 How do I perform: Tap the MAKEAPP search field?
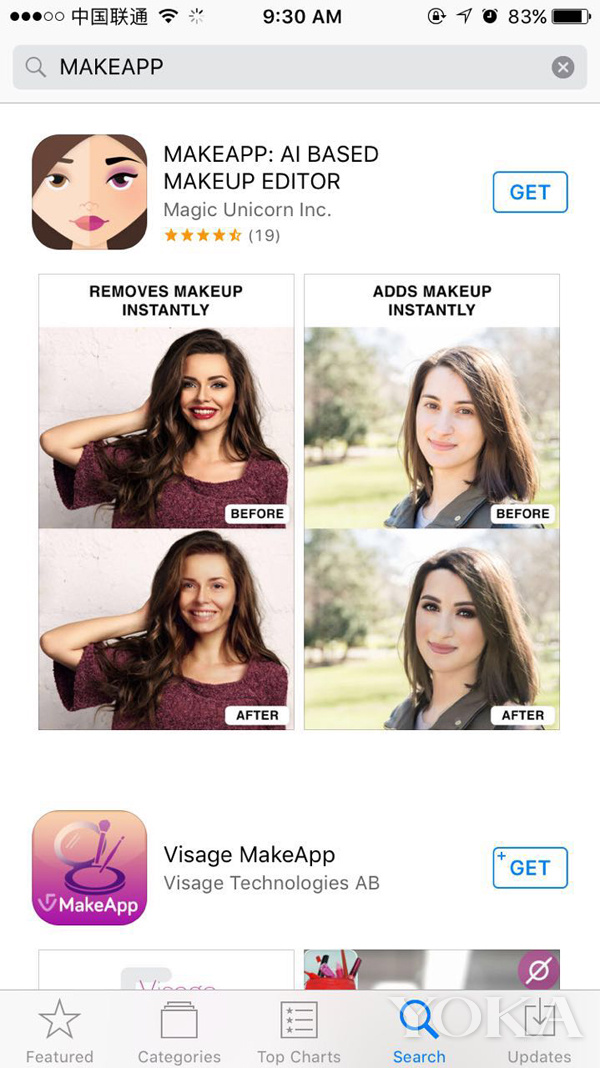[x=290, y=67]
